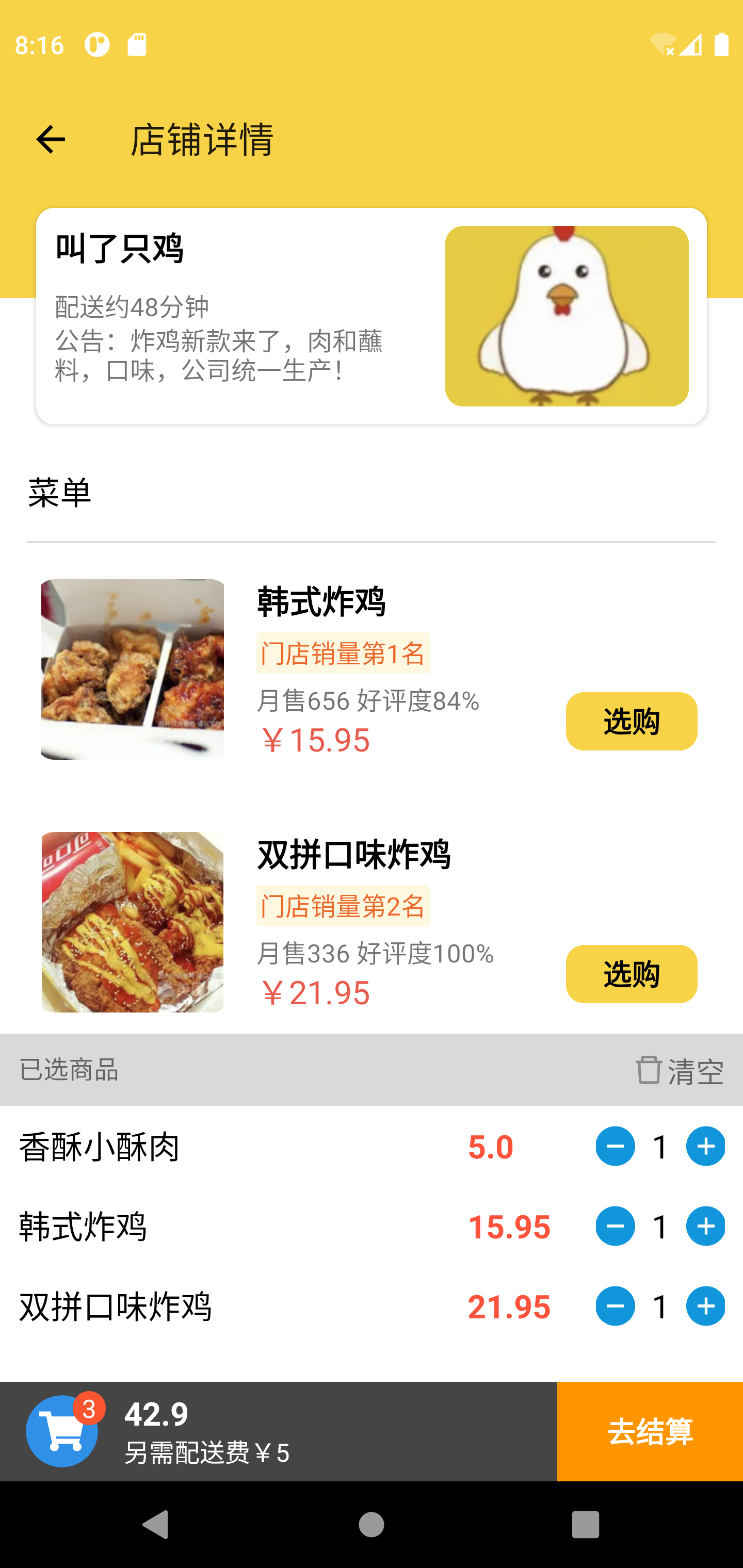This screenshot has height=1568, width=743.
Task: Clear selected items via the trash icon
Action: [649, 1069]
